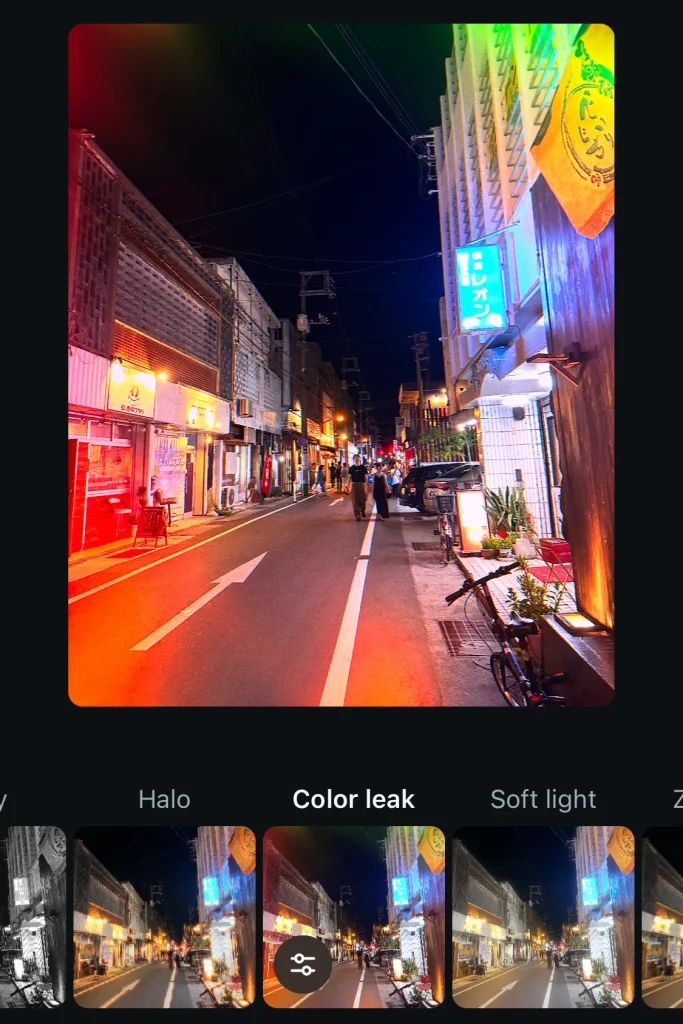This screenshot has width=683, height=1024.
Task: Open Color leak filter adjustment settings
Action: point(303,964)
